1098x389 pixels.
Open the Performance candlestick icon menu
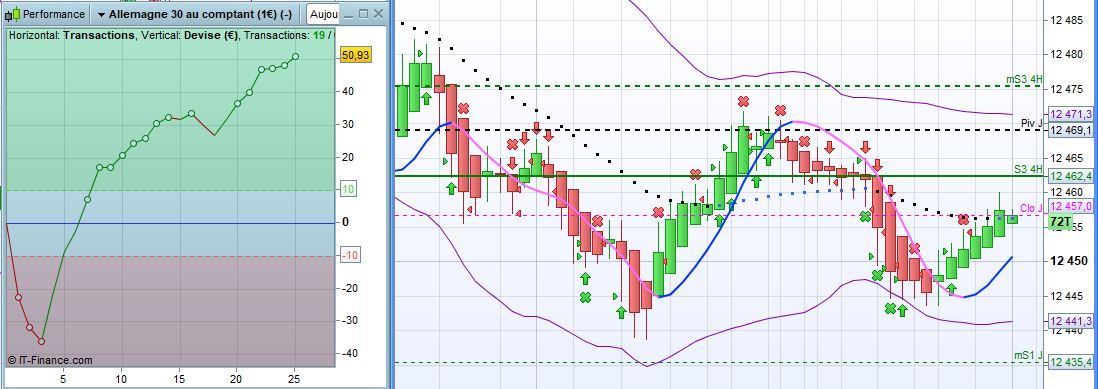coord(13,14)
